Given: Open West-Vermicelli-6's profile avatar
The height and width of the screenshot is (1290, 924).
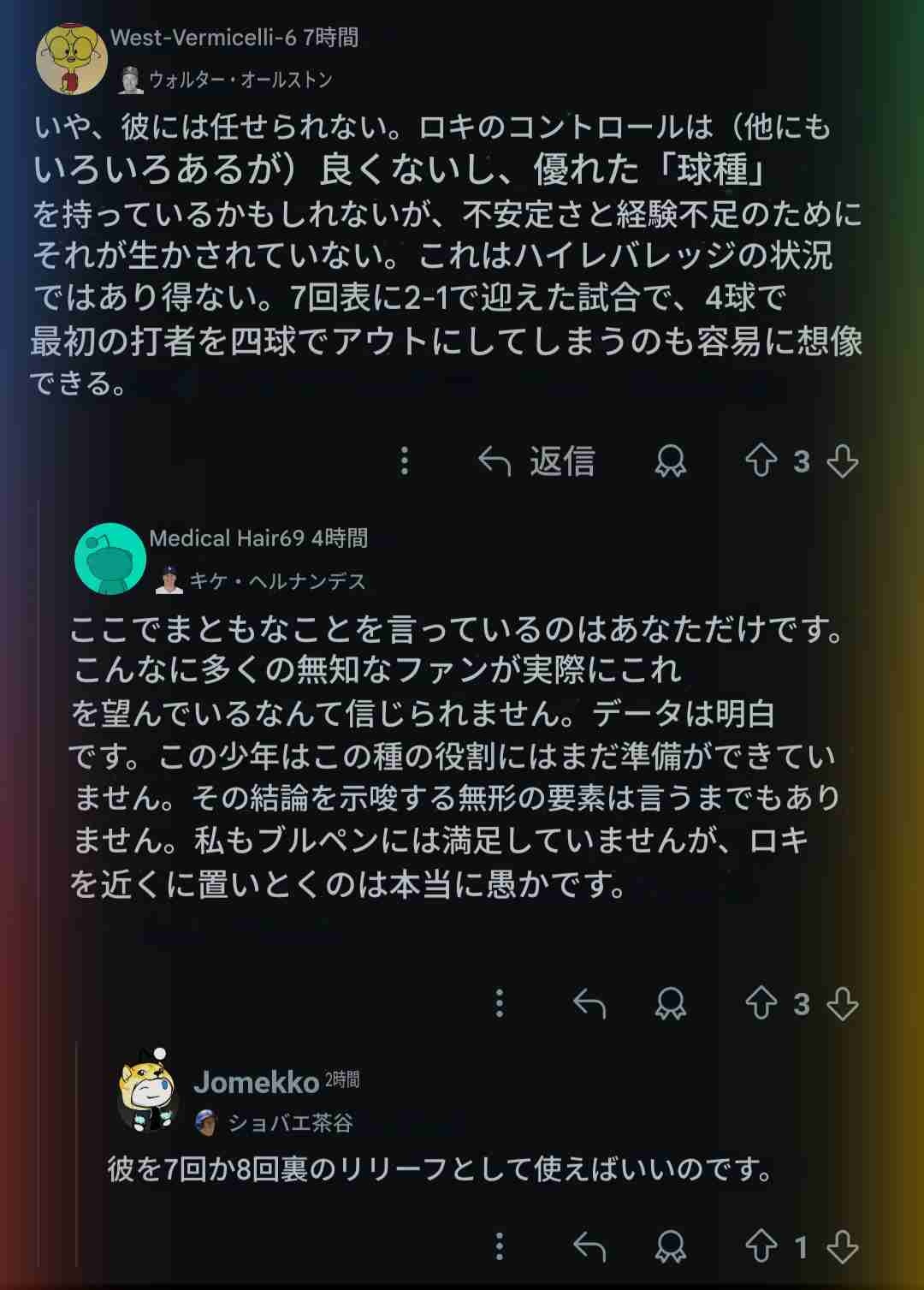Looking at the screenshot, I should tap(71, 59).
